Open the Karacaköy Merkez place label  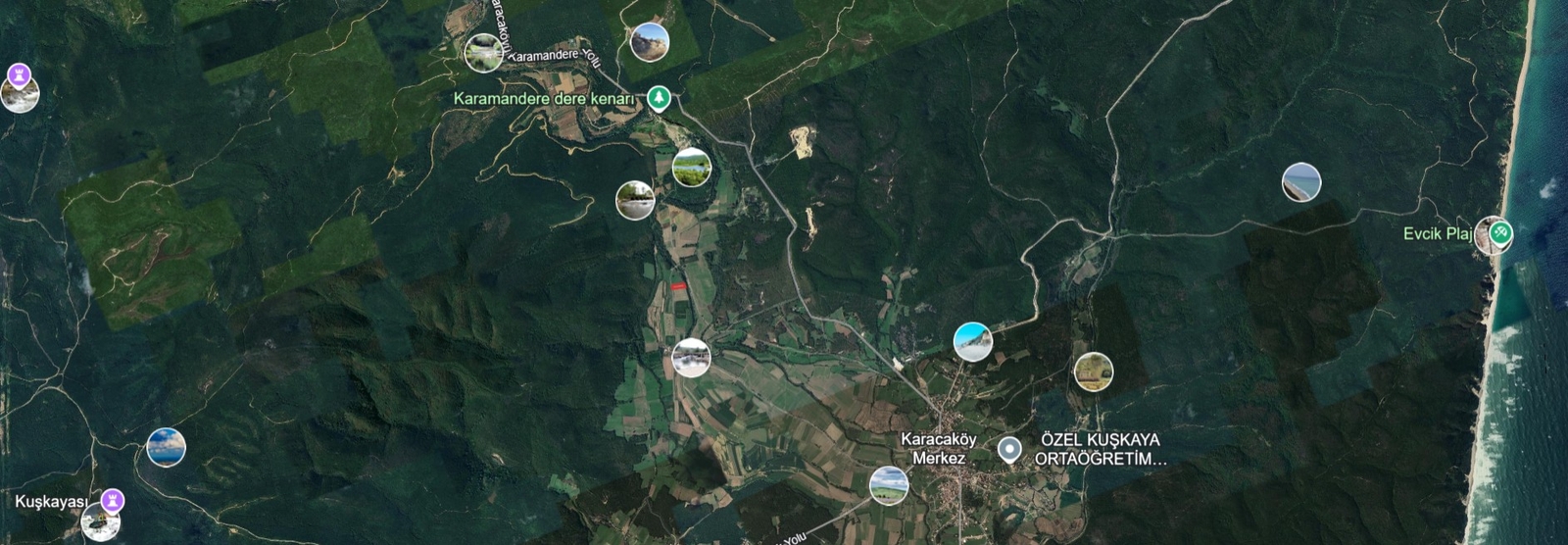(939, 449)
